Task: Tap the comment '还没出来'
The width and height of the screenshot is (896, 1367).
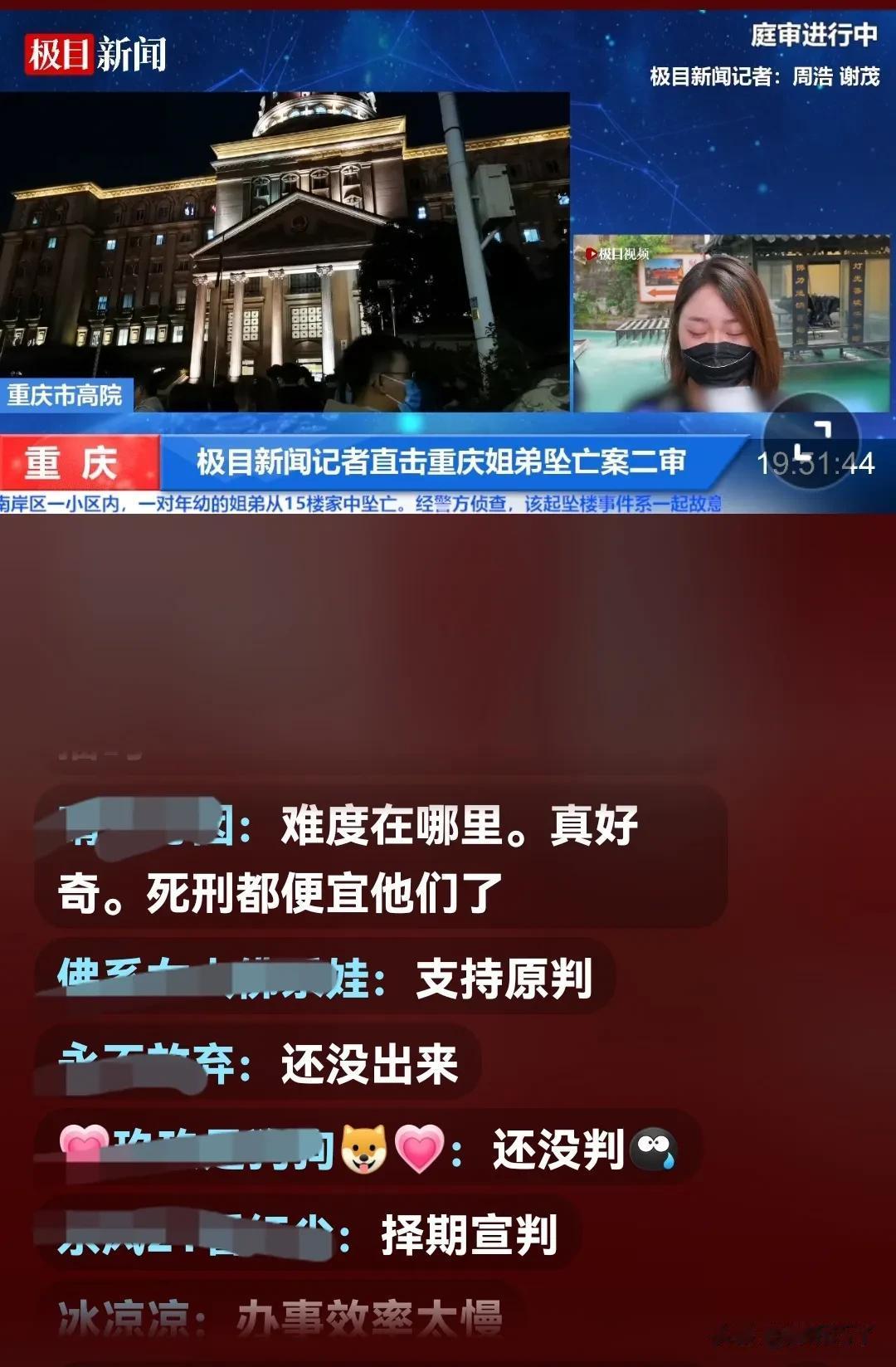Action: (x=369, y=1064)
